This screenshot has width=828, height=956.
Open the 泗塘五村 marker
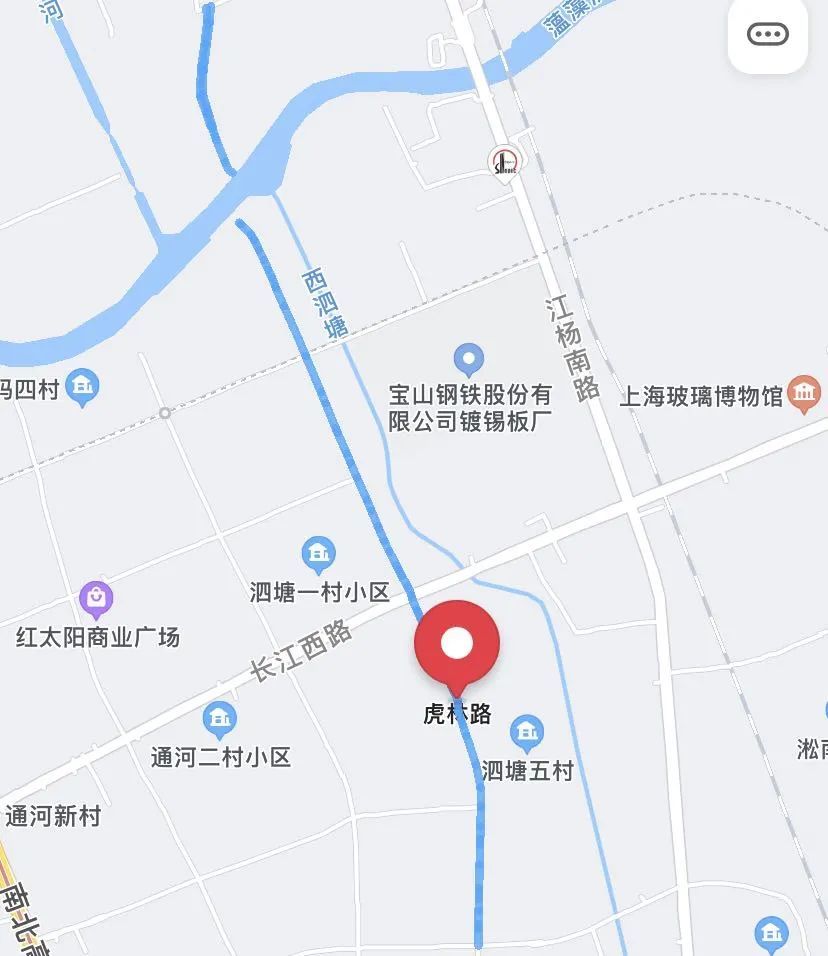[x=527, y=733]
